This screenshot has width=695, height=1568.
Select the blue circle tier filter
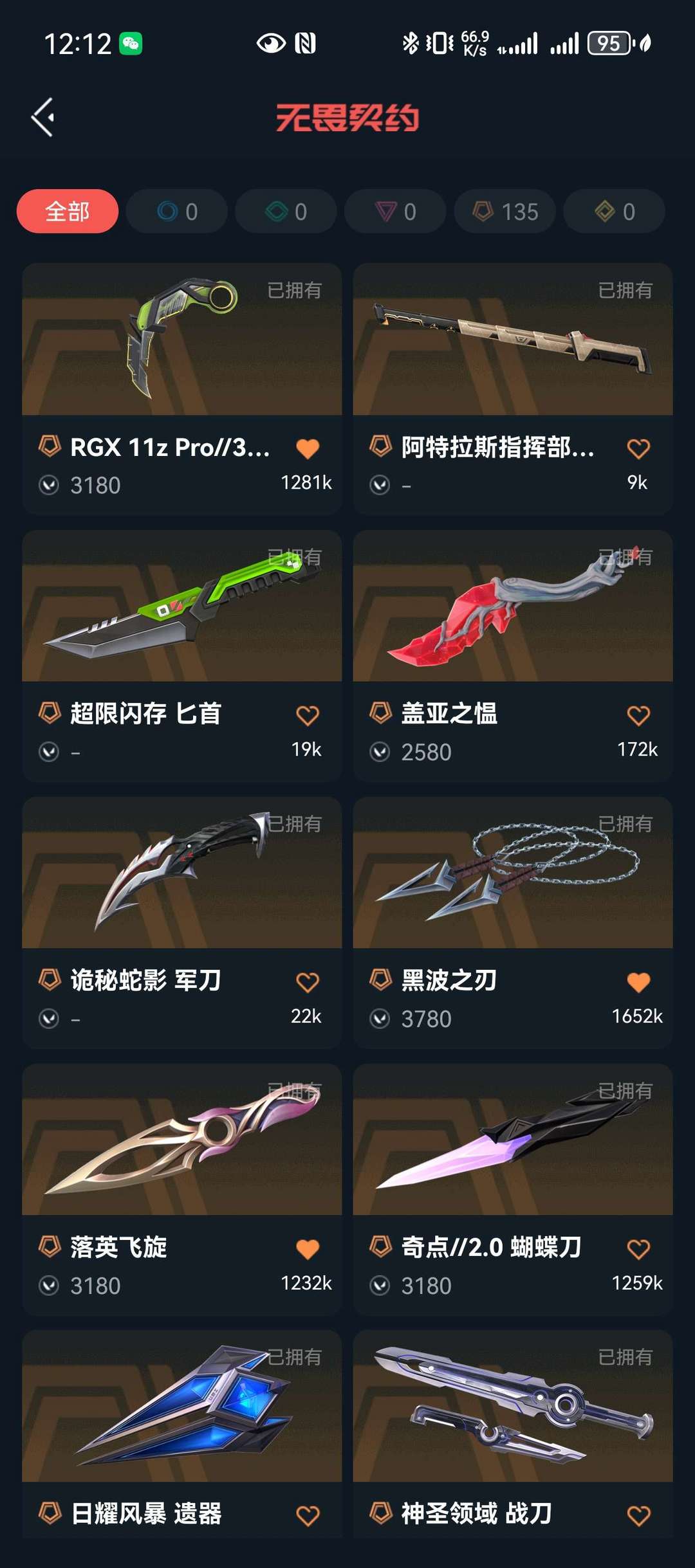[x=177, y=211]
